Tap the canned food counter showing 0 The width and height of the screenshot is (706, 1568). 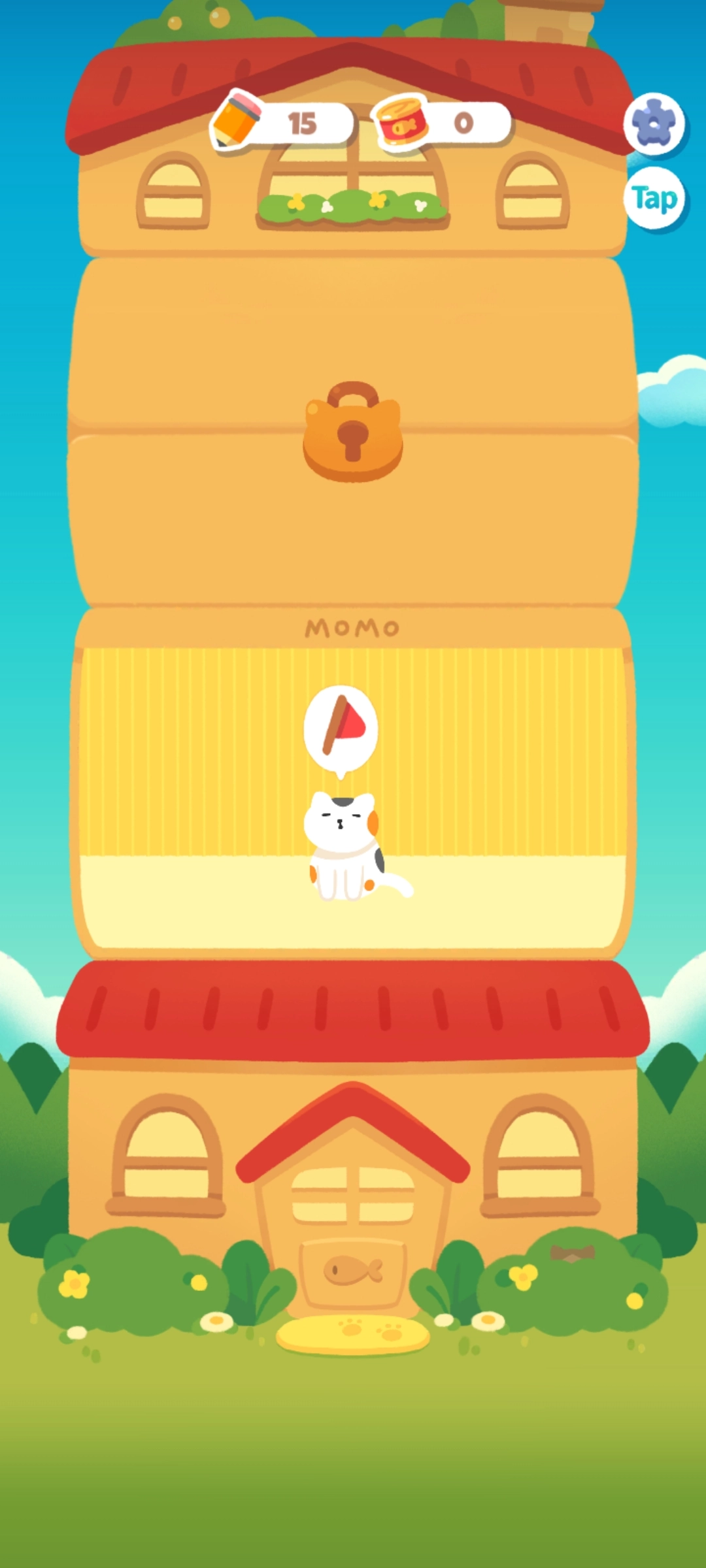[443, 123]
